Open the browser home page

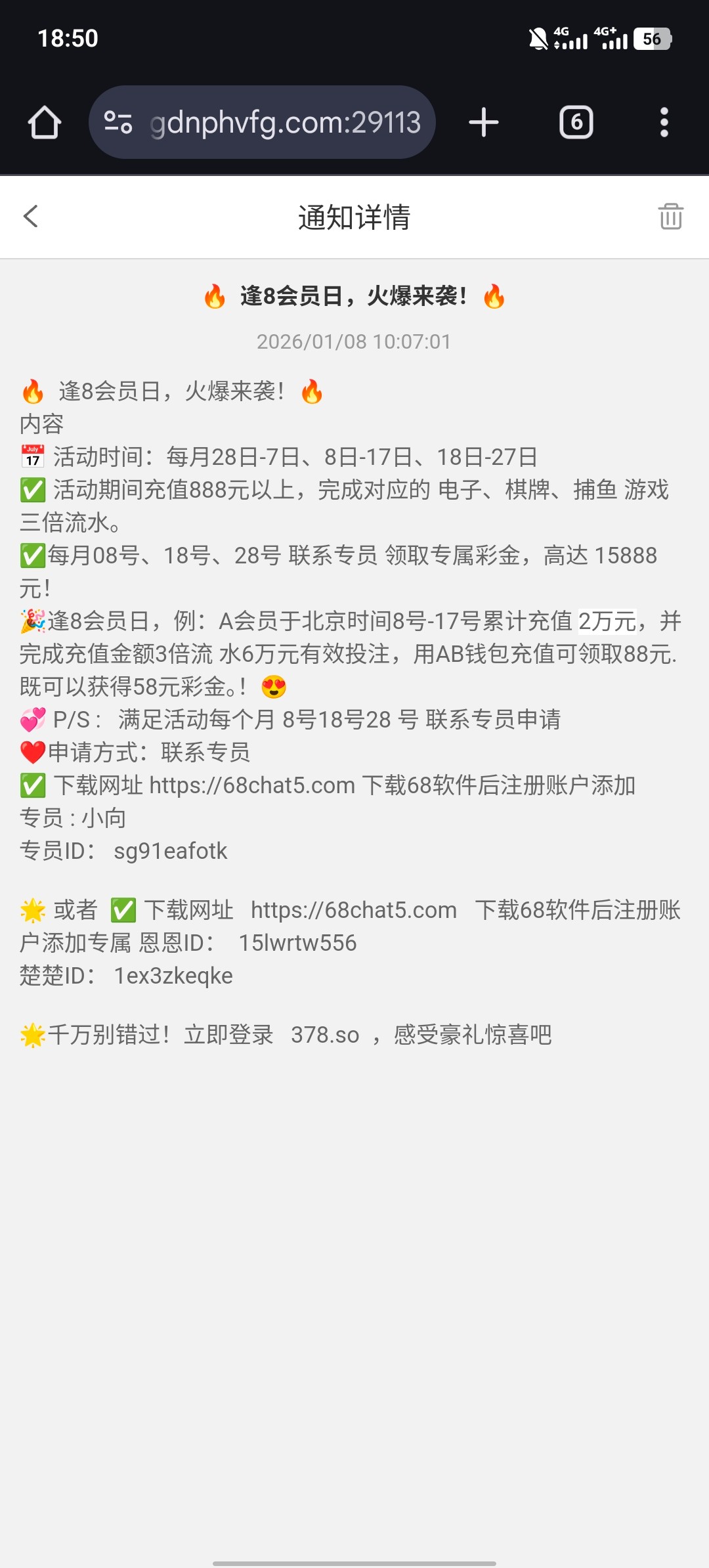45,122
